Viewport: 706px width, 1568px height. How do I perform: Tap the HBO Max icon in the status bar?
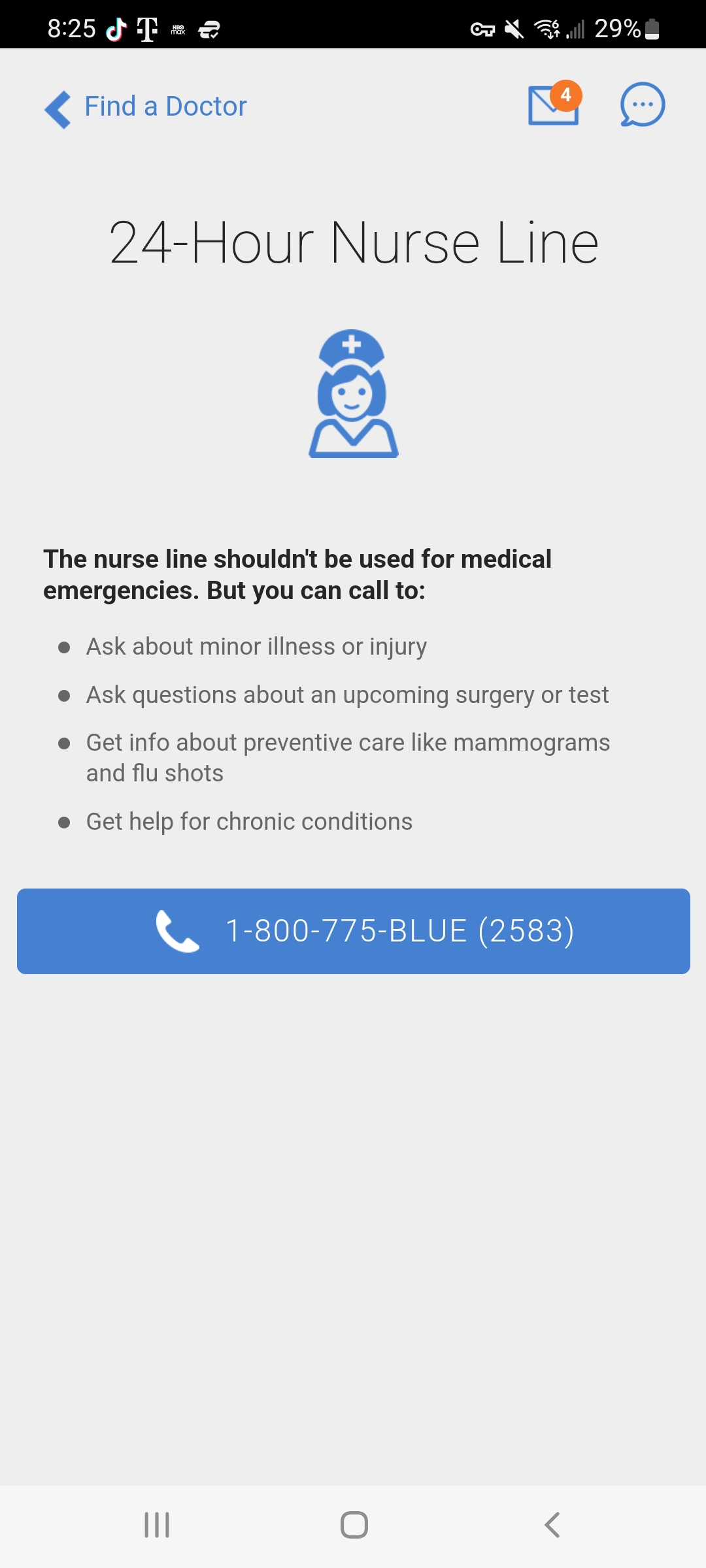tap(178, 29)
